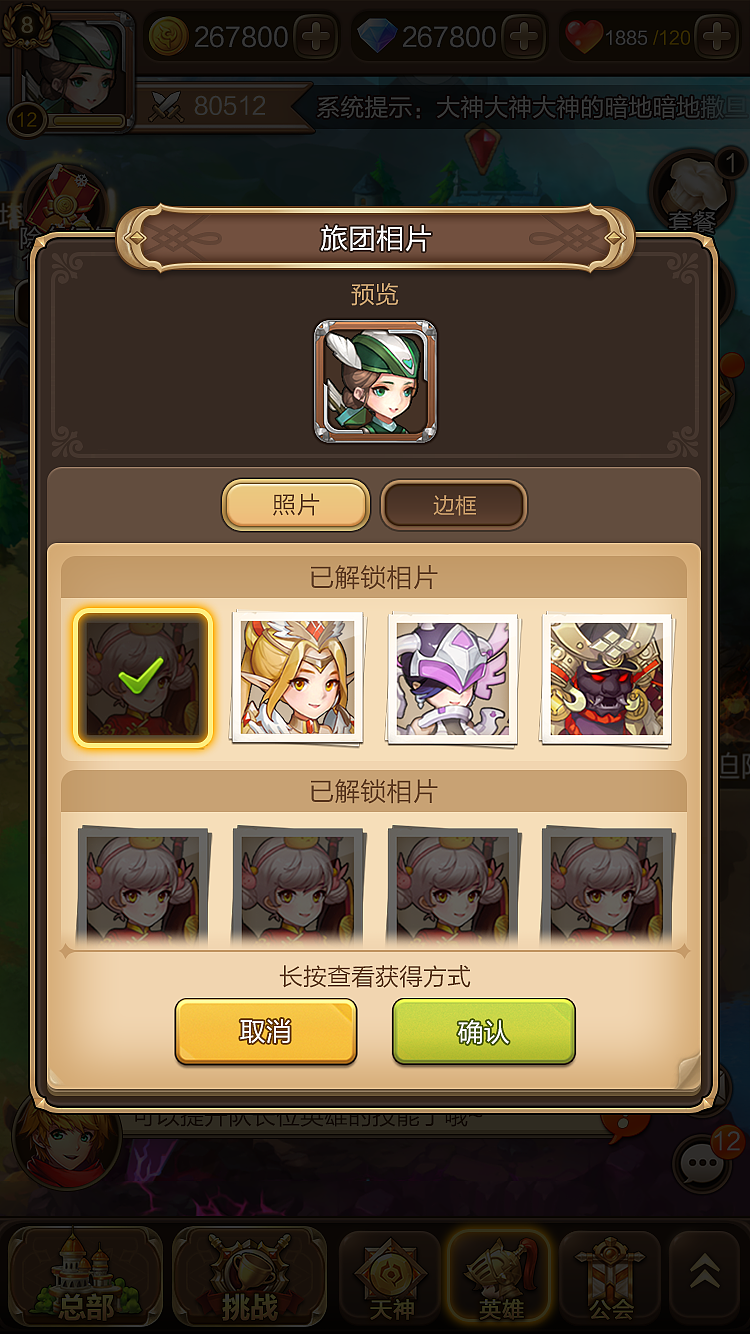Tap the photo marked with the green check
The height and width of the screenshot is (1334, 750).
[x=142, y=677]
